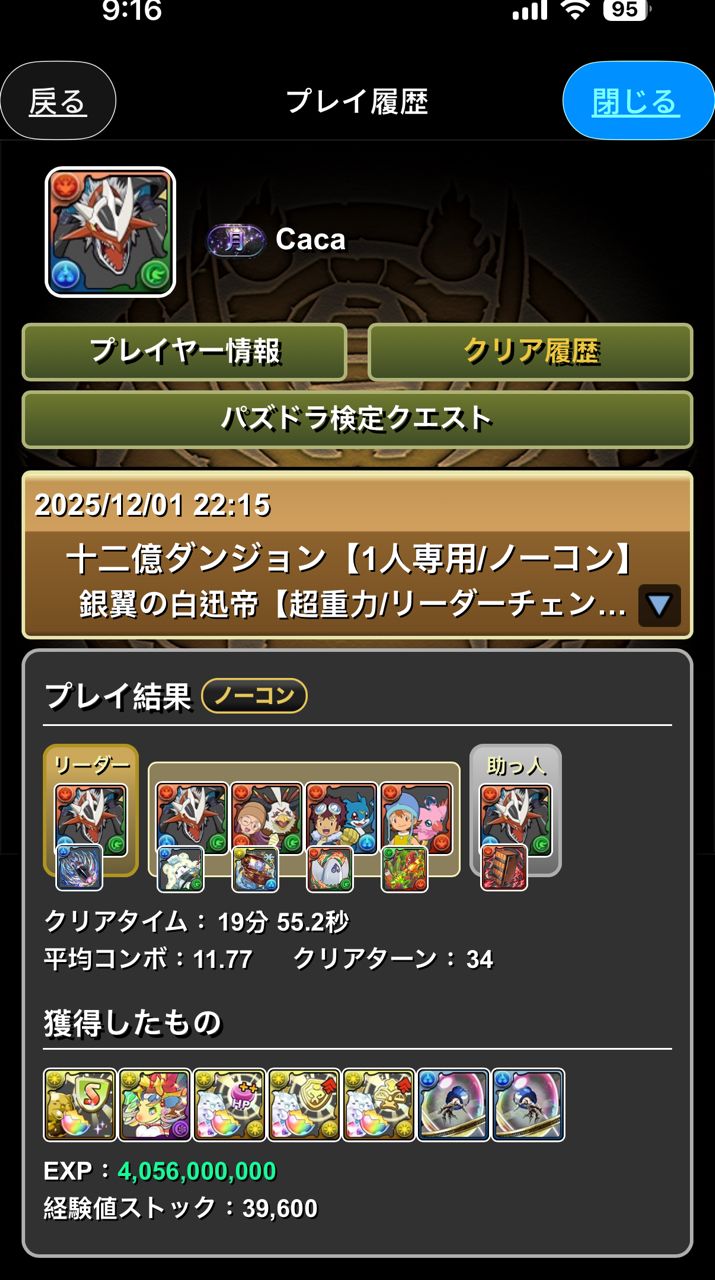This screenshot has height=1280, width=715.
Task: Expand the 十二億ダンジョン entry arrow
Action: (659, 605)
